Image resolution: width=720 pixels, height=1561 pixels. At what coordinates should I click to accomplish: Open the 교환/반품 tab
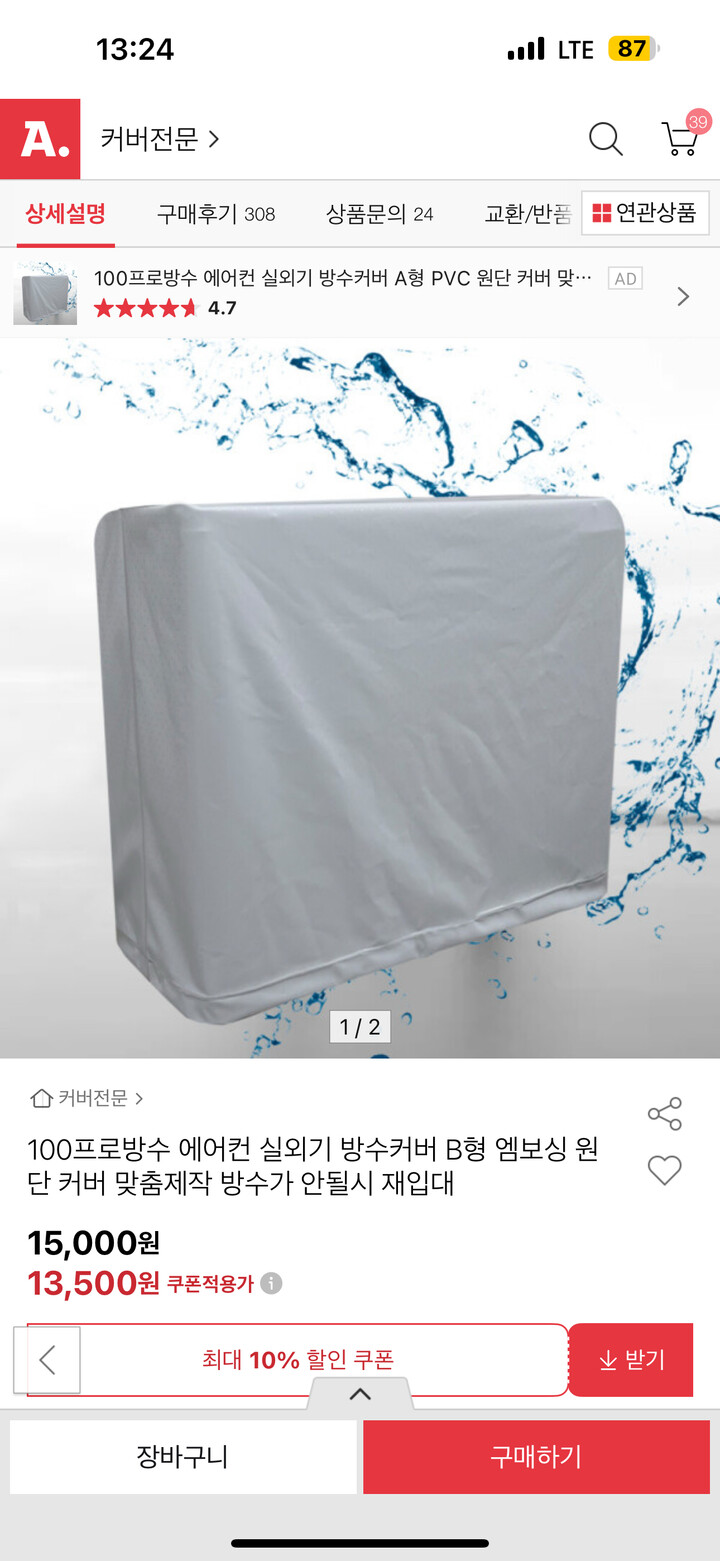(x=527, y=214)
